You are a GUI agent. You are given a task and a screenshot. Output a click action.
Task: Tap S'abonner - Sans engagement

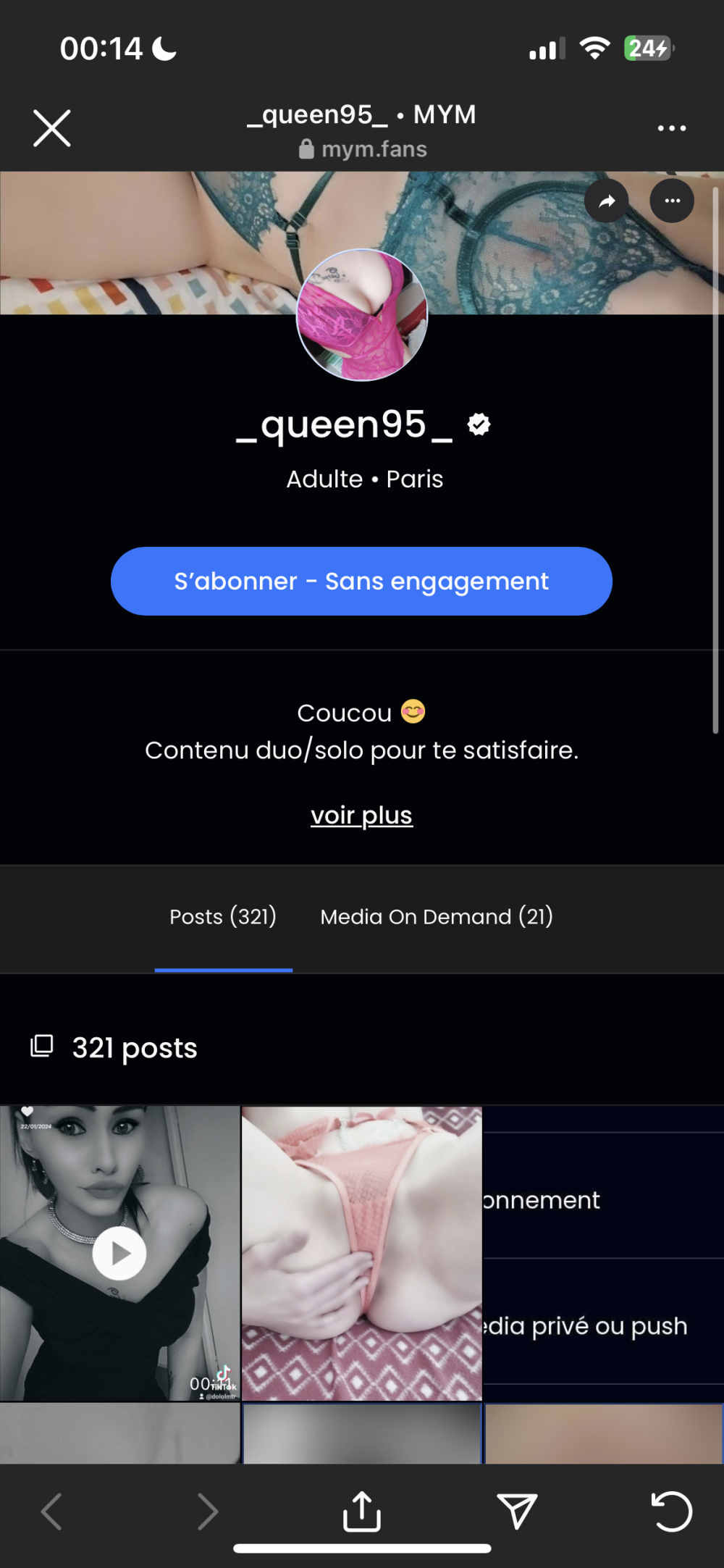click(361, 581)
